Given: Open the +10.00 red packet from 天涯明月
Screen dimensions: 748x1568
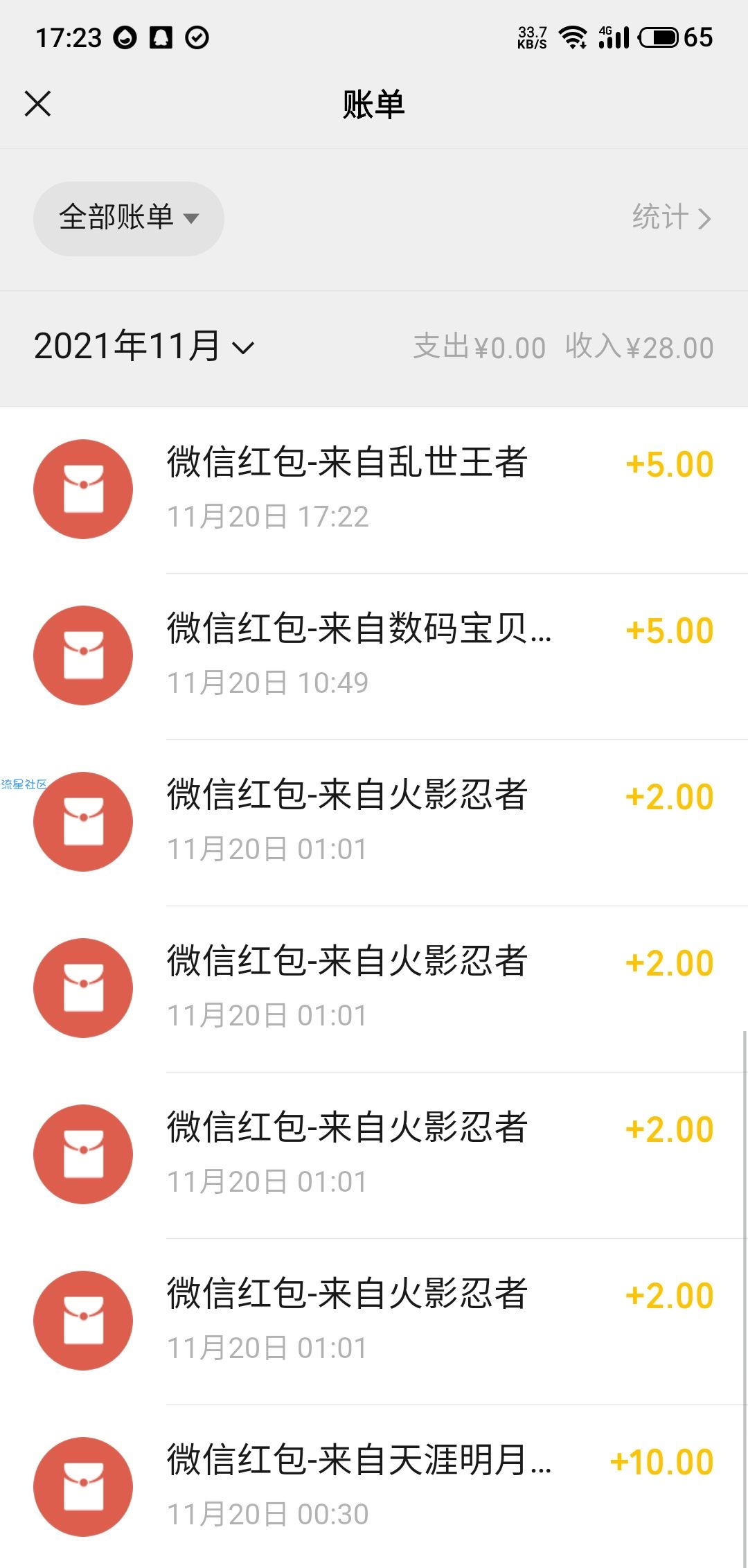Looking at the screenshot, I should pyautogui.click(x=374, y=1487).
